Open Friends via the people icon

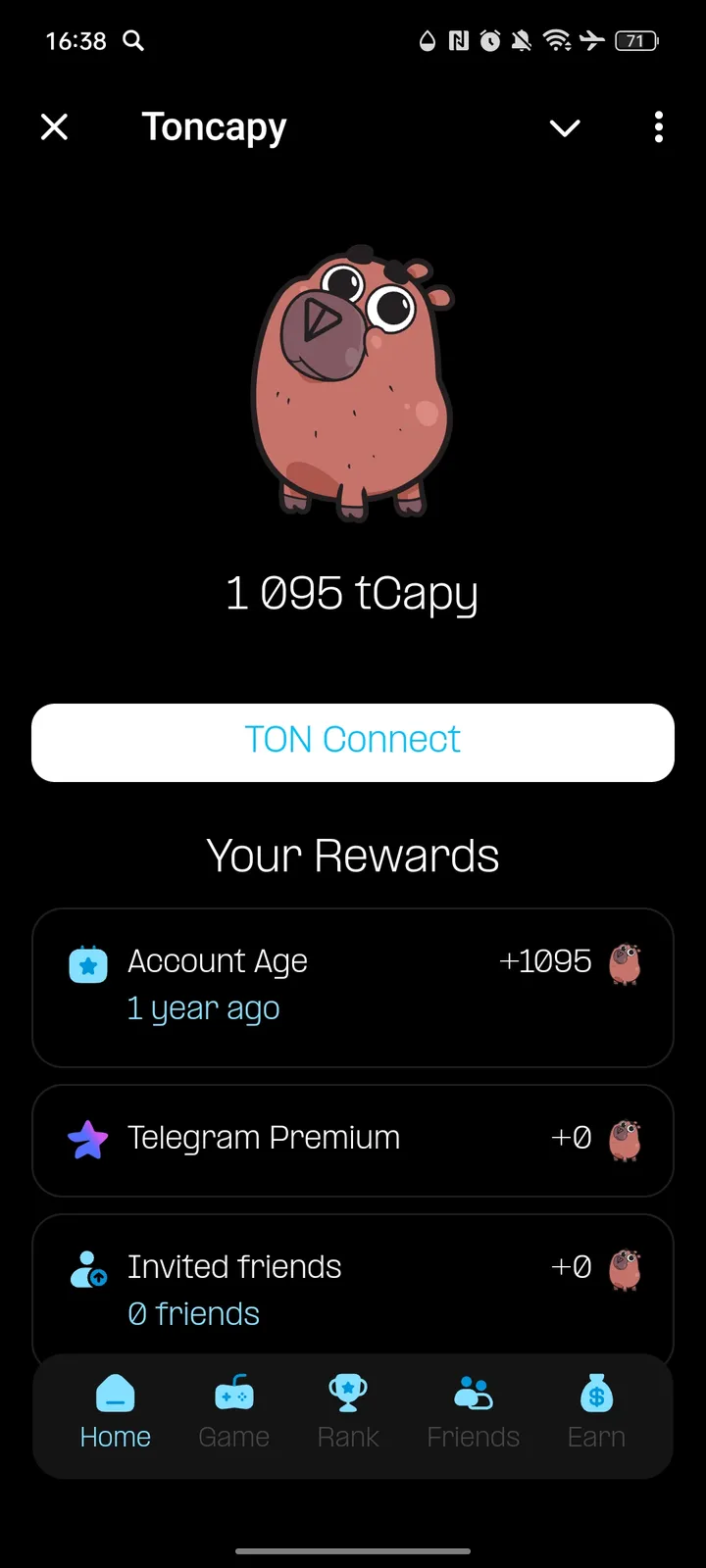[473, 1390]
